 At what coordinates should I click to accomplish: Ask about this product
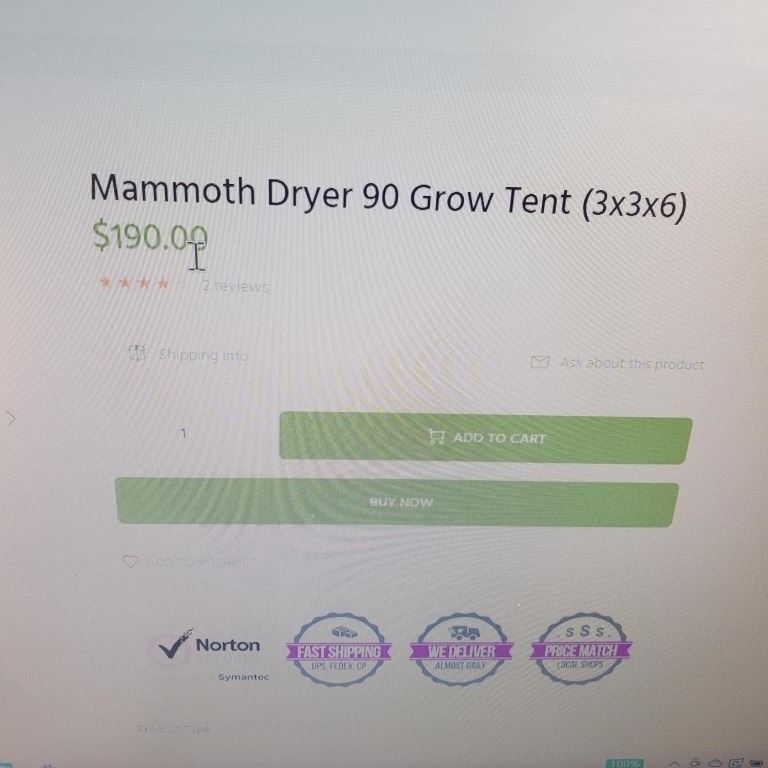pos(630,363)
